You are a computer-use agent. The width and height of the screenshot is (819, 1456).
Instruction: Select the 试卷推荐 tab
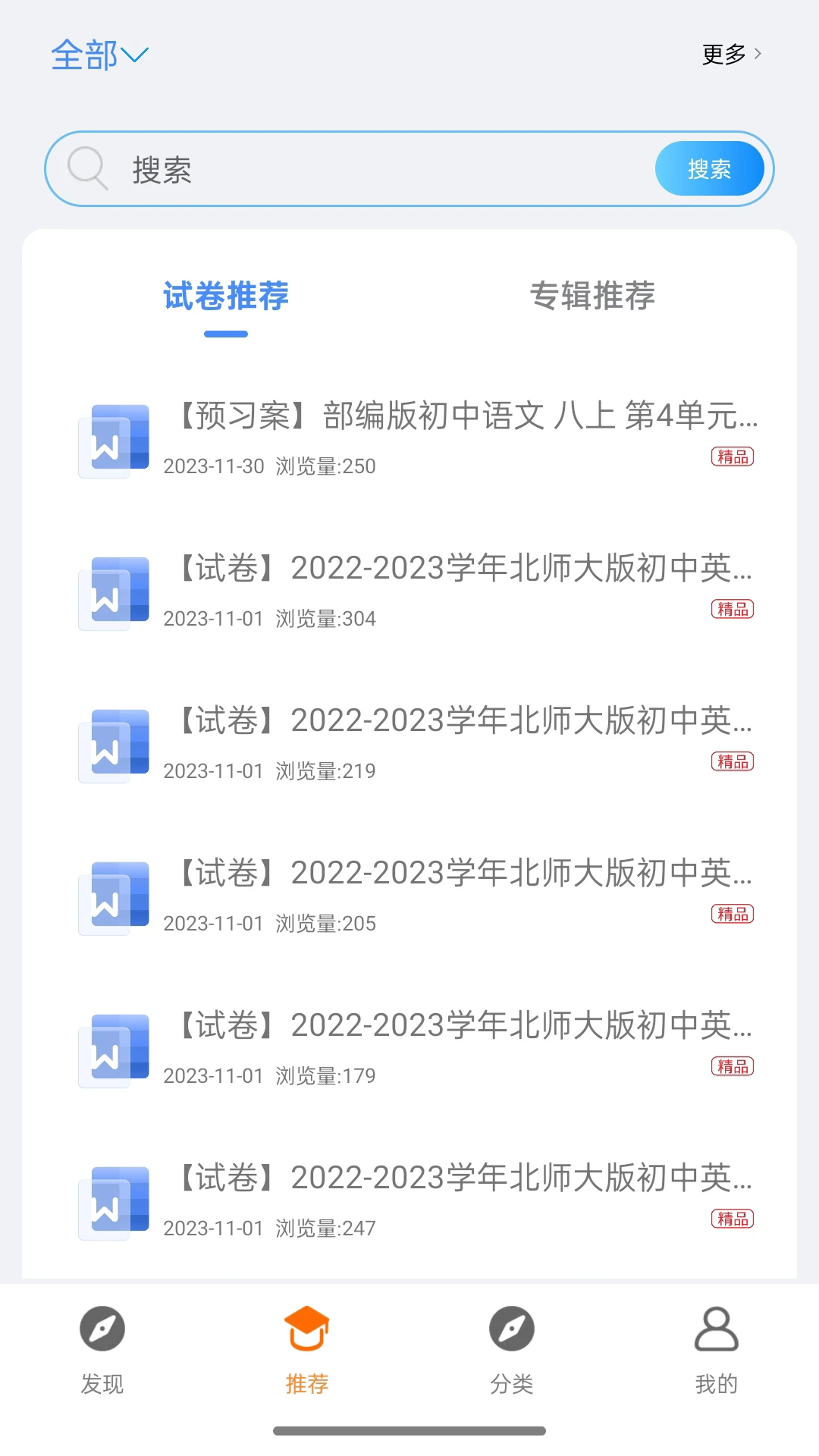pos(225,297)
